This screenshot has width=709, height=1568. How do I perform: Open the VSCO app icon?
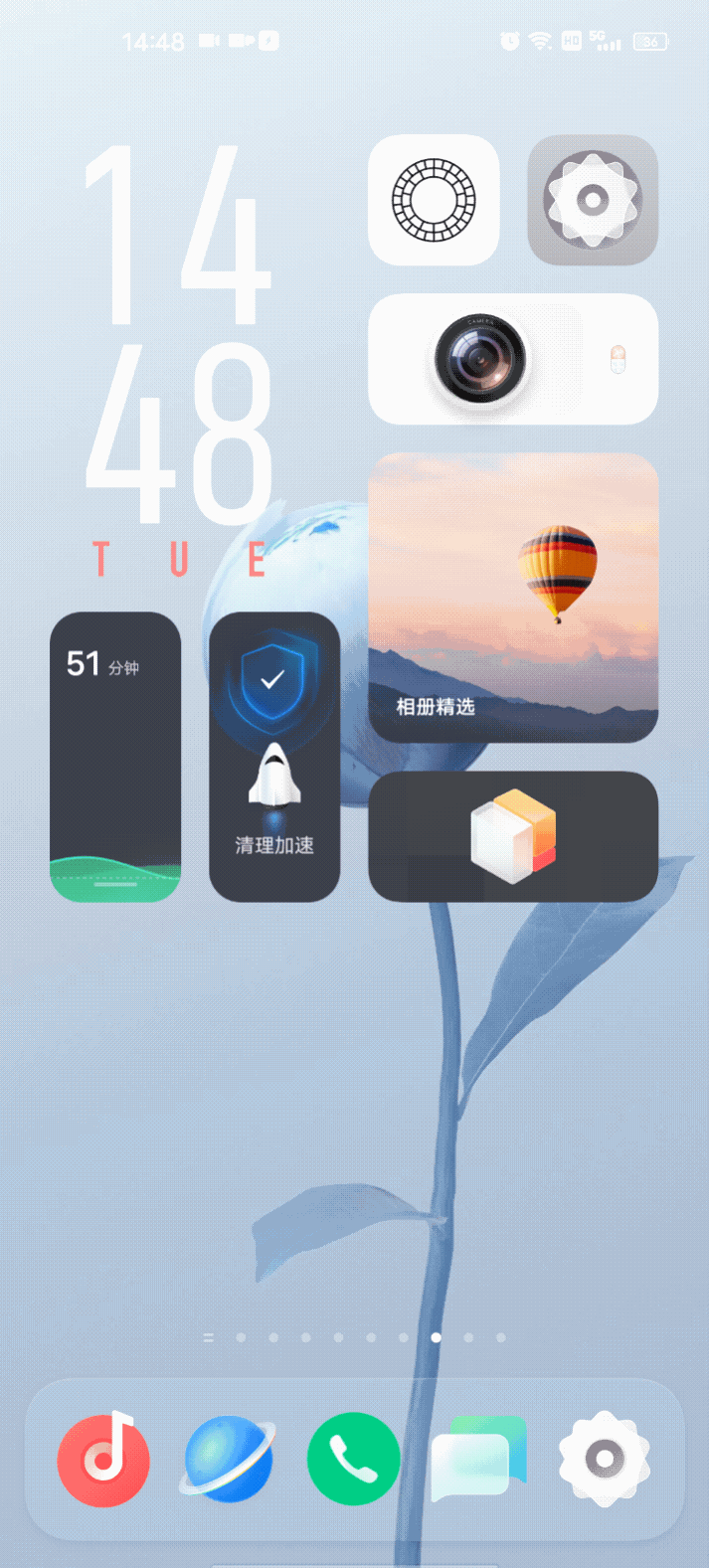[x=434, y=200]
